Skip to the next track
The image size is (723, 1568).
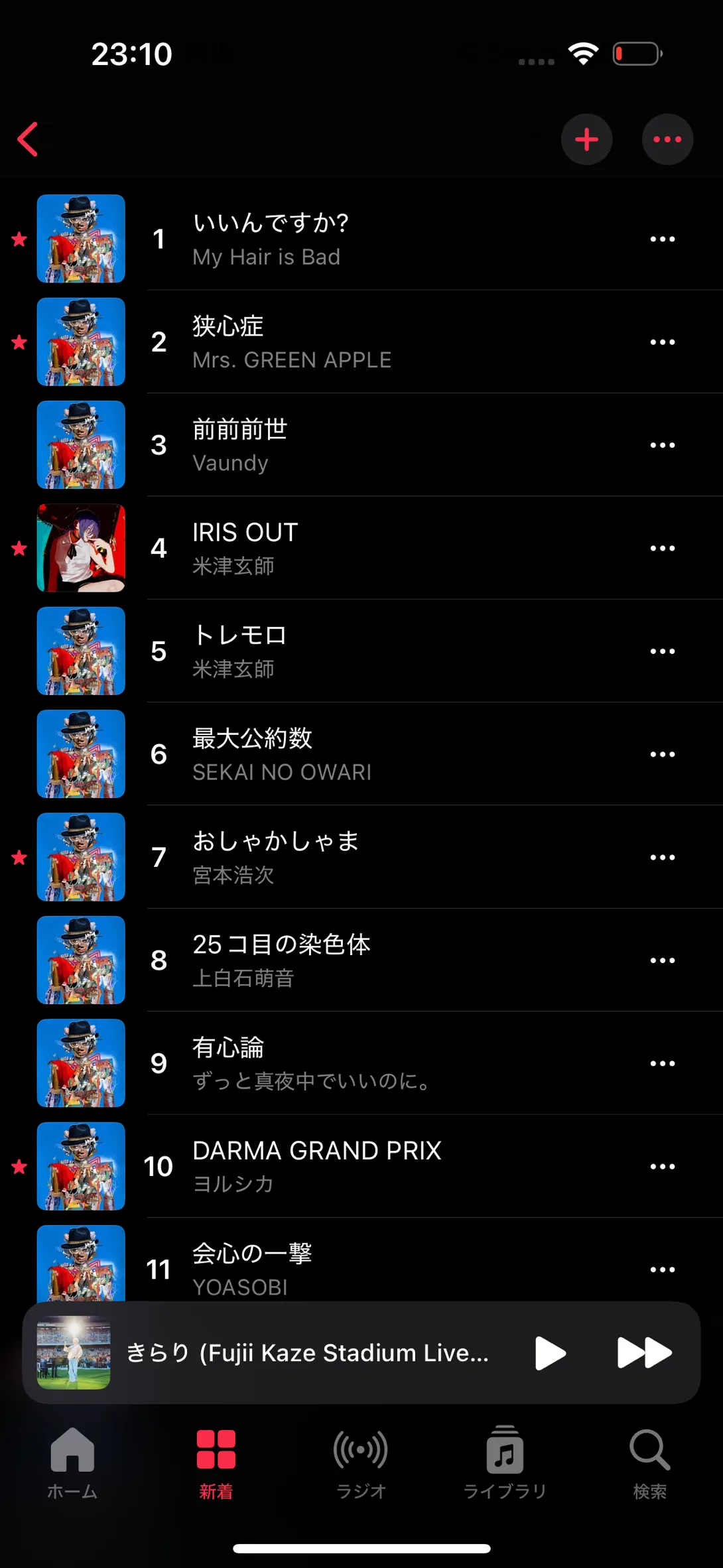[644, 1353]
